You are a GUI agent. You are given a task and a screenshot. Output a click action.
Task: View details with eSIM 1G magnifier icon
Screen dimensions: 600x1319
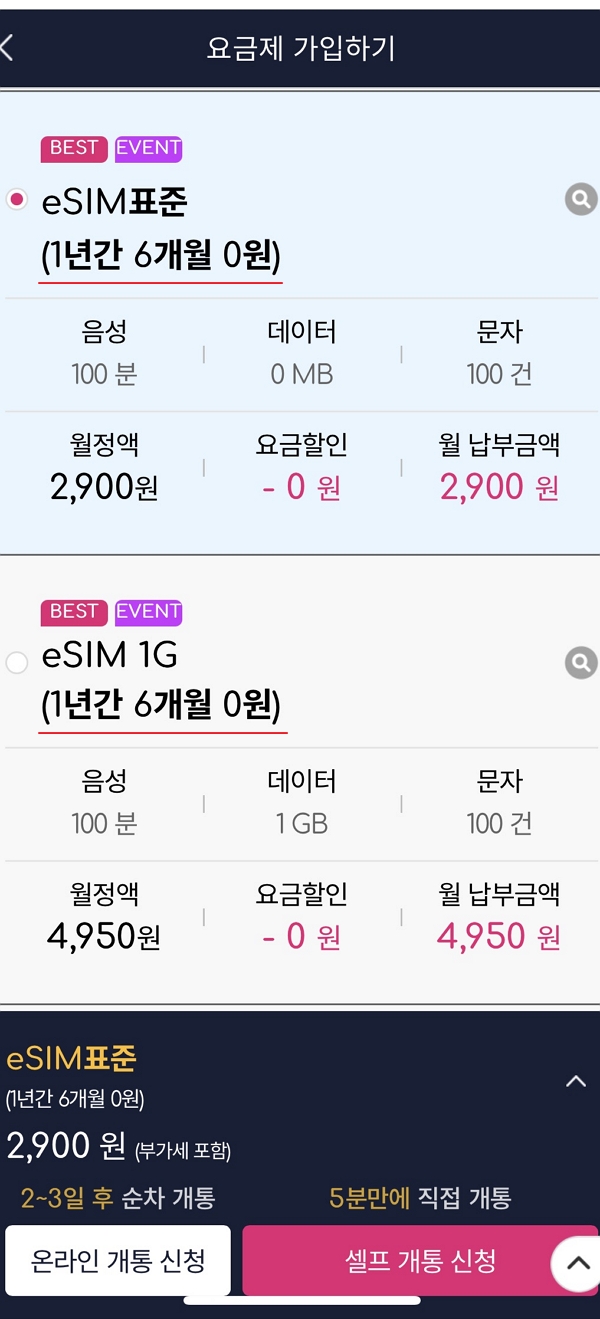pyautogui.click(x=580, y=662)
